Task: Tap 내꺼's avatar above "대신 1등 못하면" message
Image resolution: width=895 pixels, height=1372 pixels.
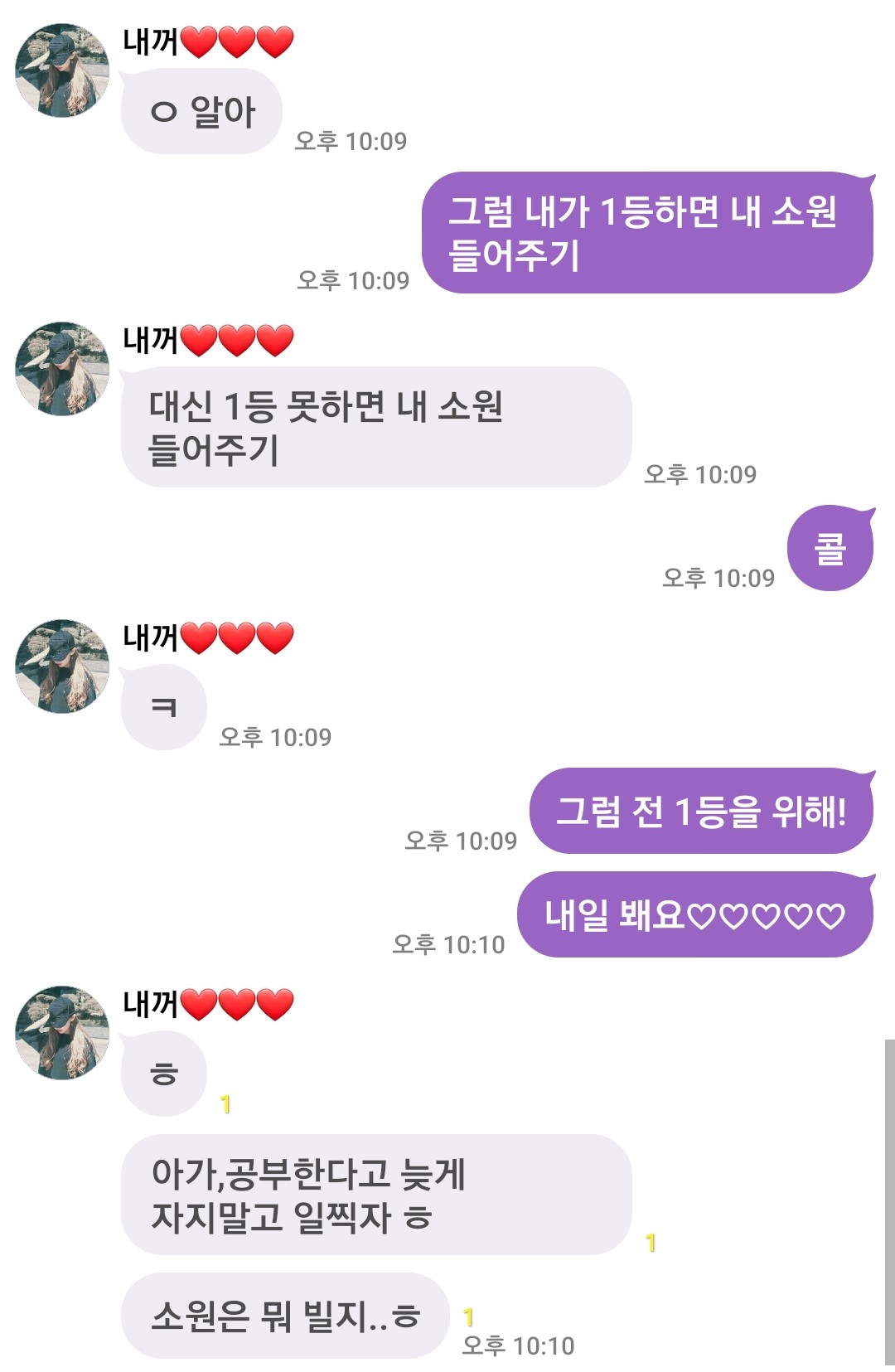Action: [62, 369]
